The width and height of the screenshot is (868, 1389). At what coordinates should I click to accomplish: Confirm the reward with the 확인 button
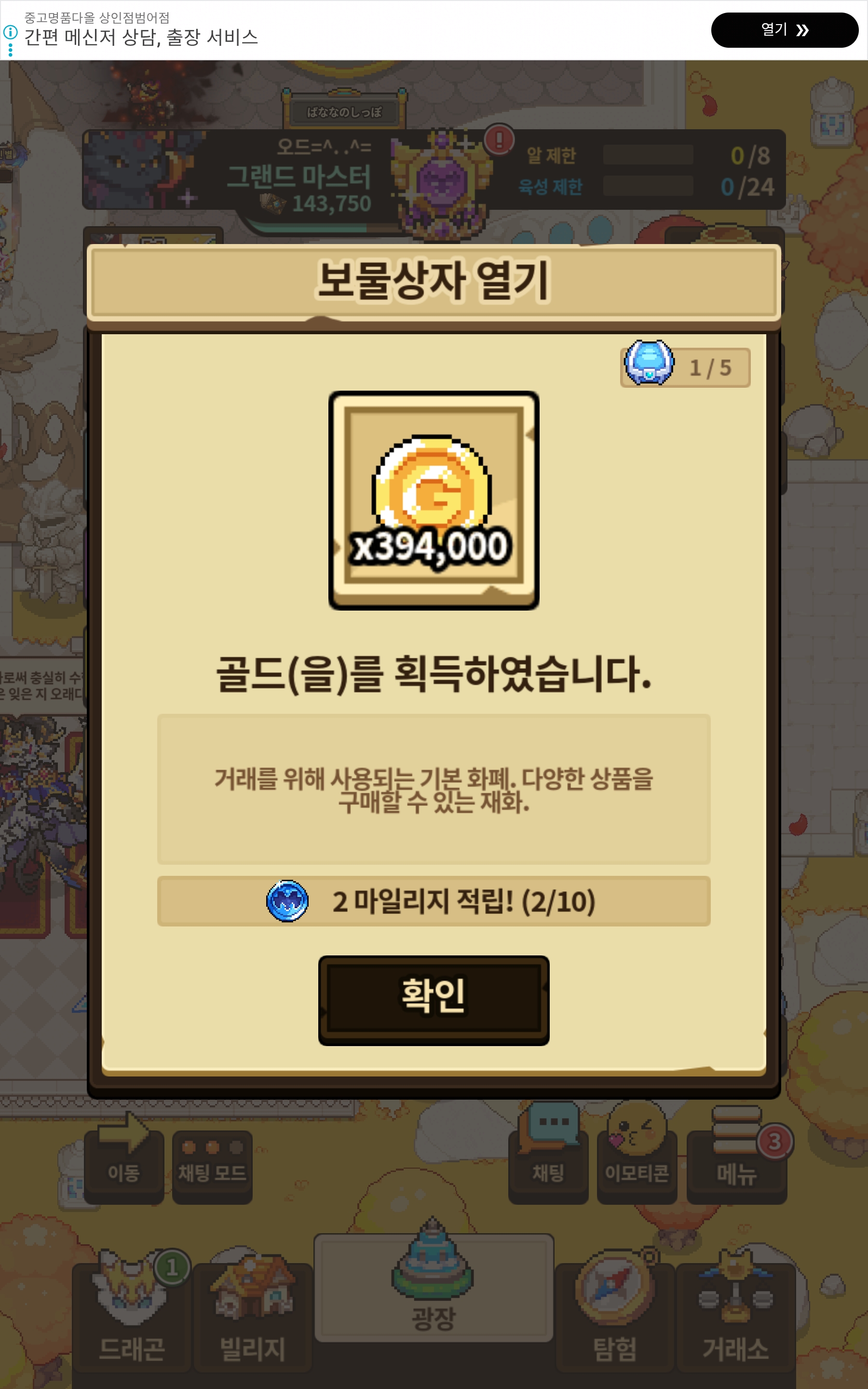pyautogui.click(x=434, y=999)
